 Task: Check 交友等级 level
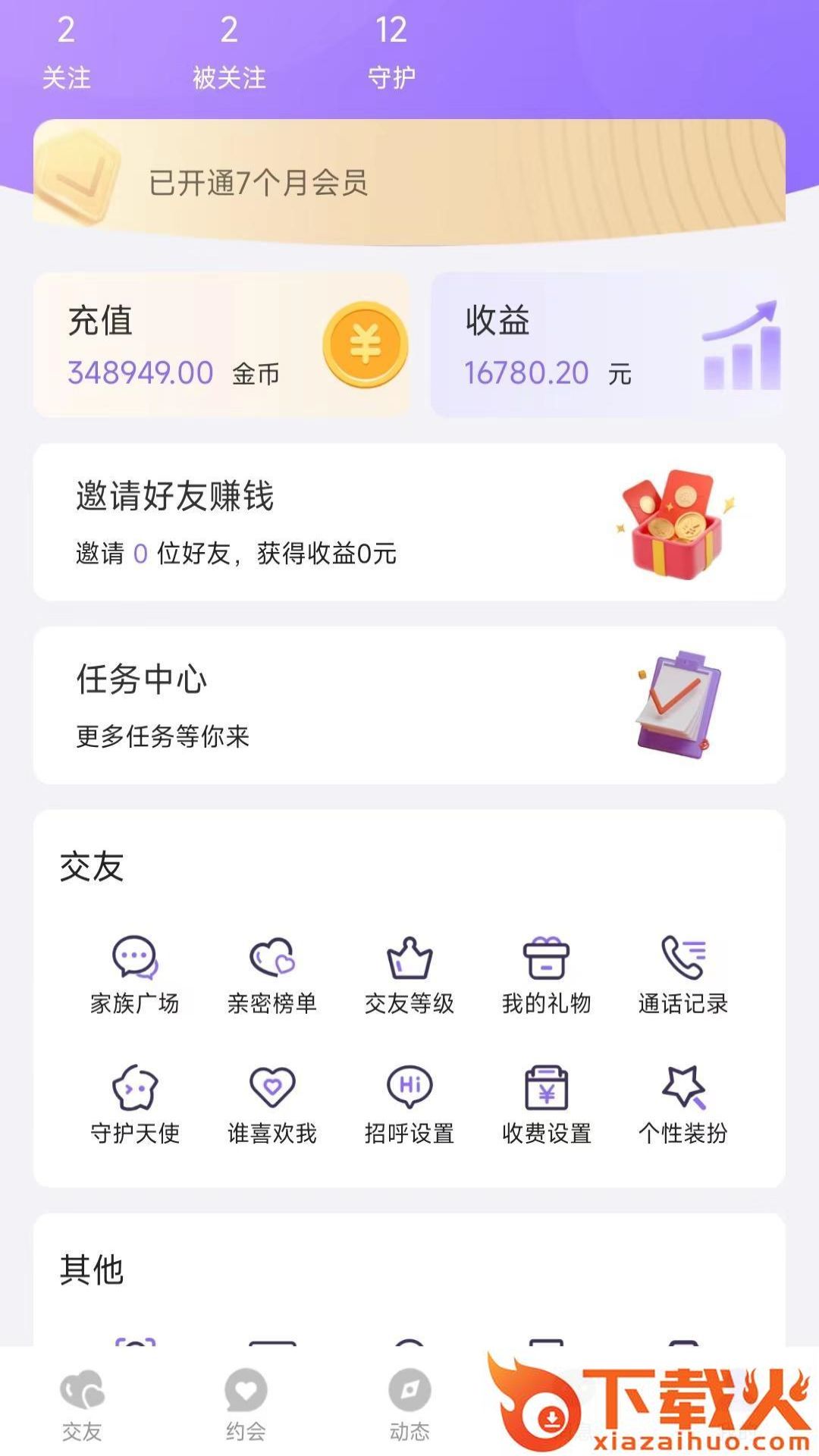pos(409,975)
